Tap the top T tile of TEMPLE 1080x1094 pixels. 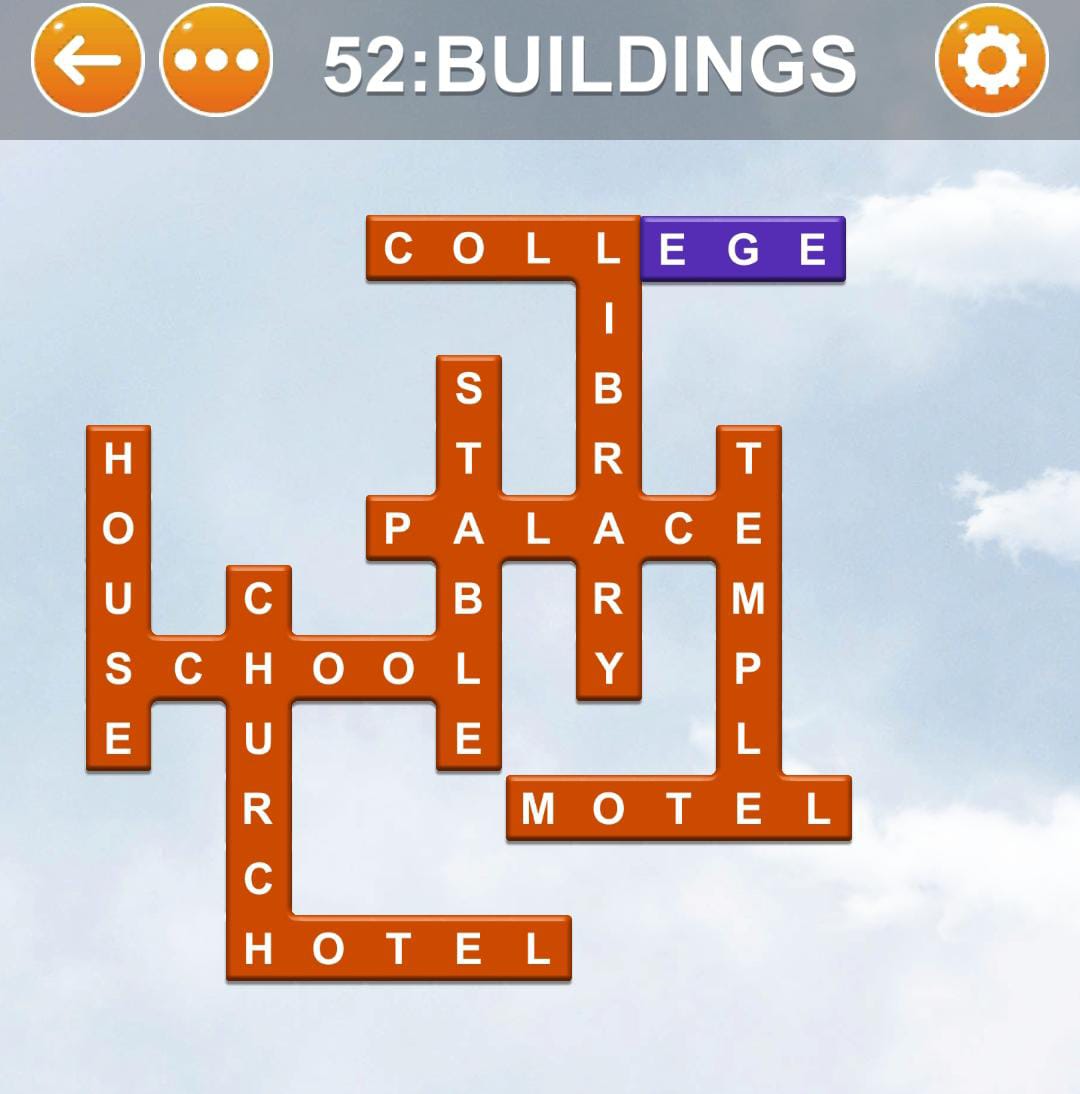(748, 459)
